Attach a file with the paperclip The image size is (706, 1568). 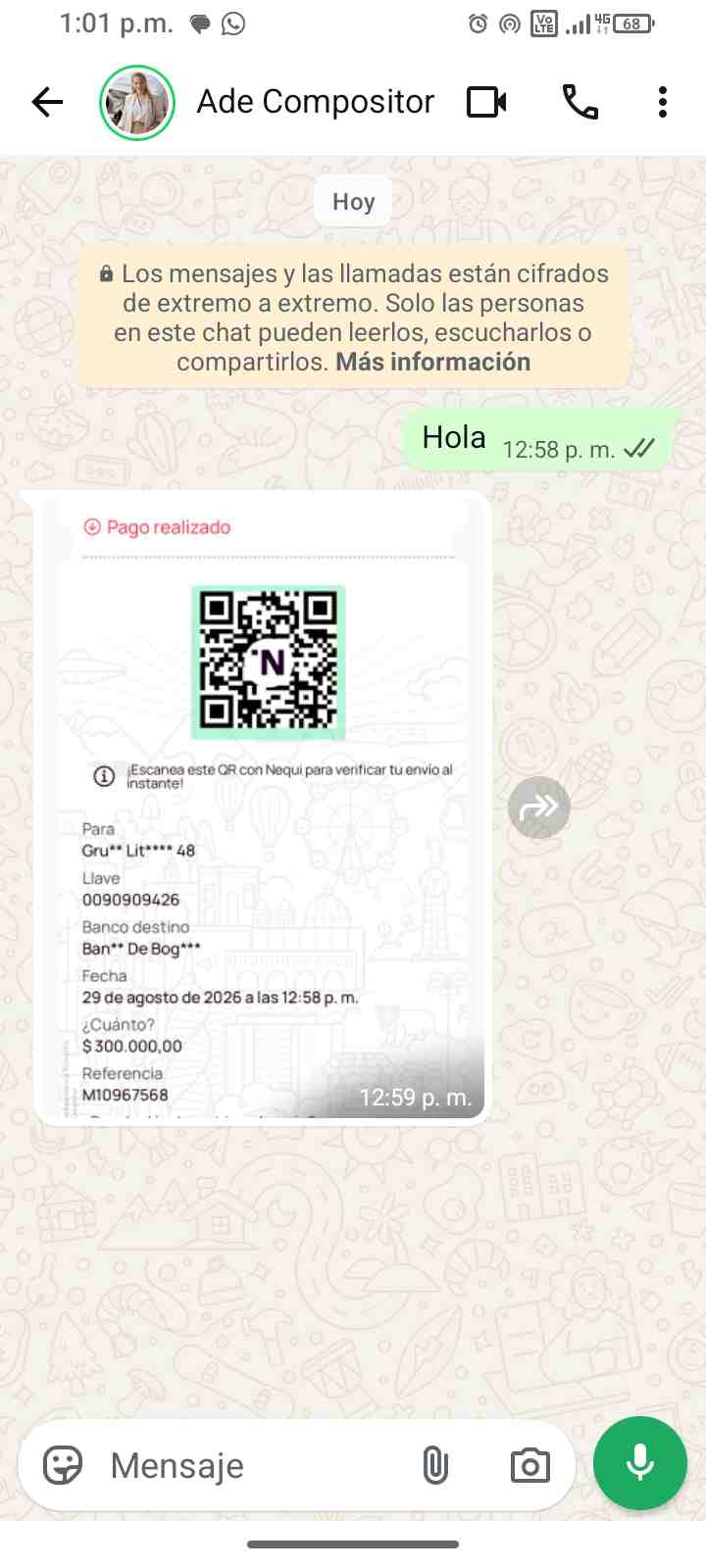(x=434, y=1466)
